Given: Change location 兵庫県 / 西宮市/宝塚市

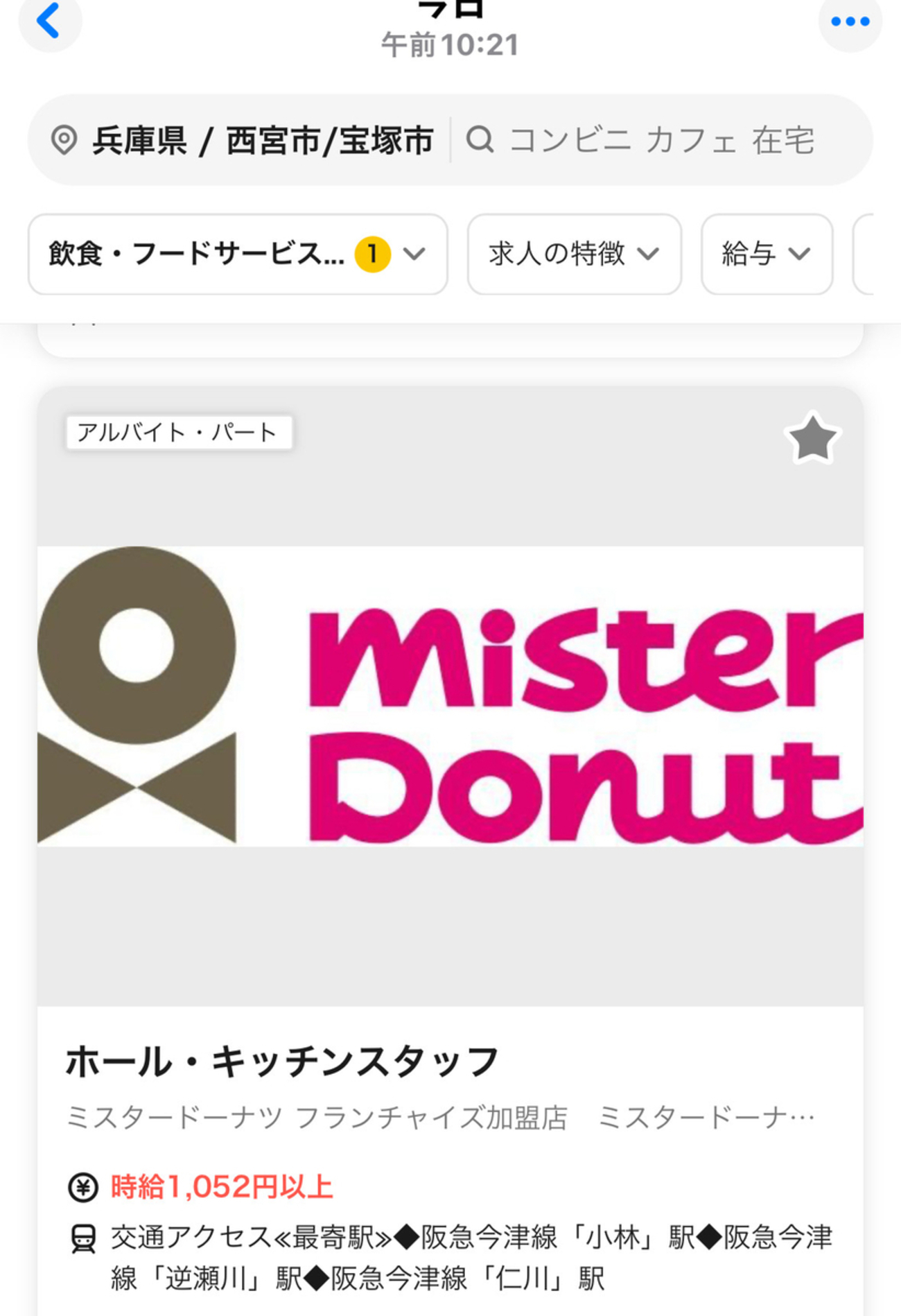Looking at the screenshot, I should 243,141.
